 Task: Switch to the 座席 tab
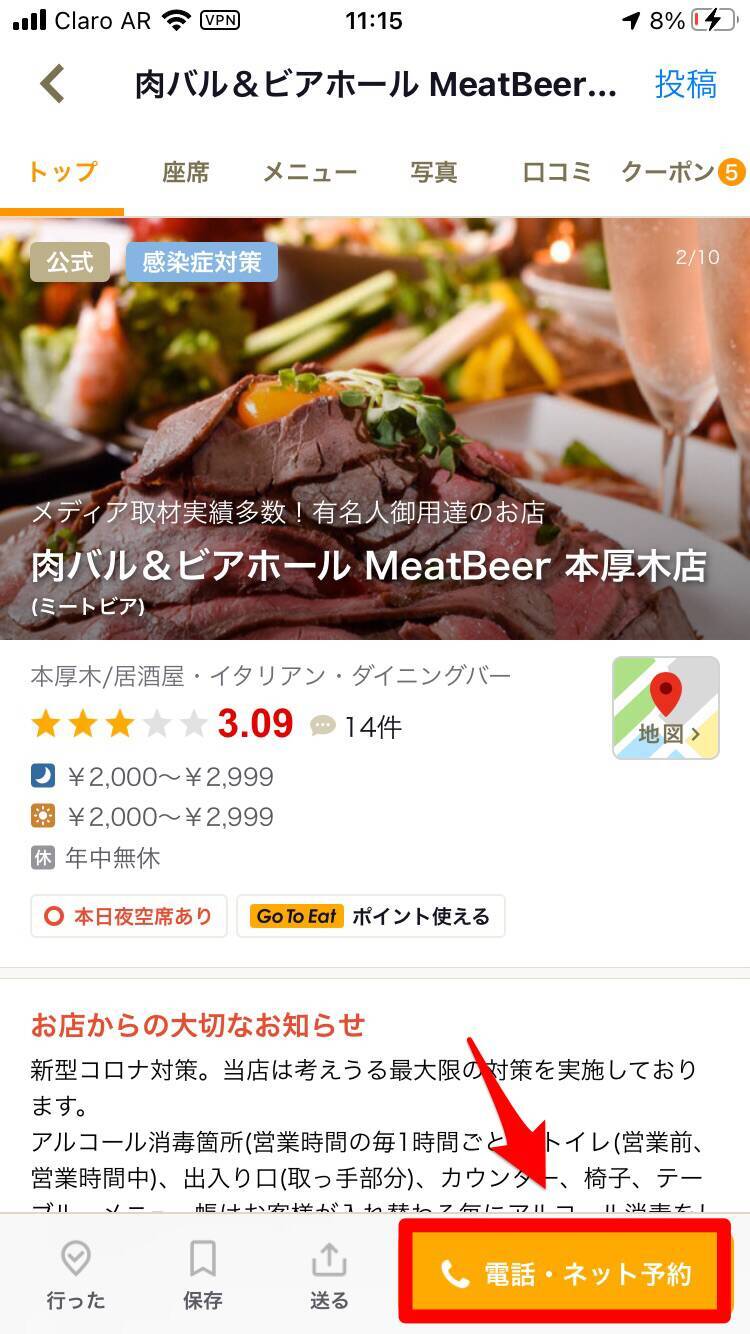pos(186,172)
